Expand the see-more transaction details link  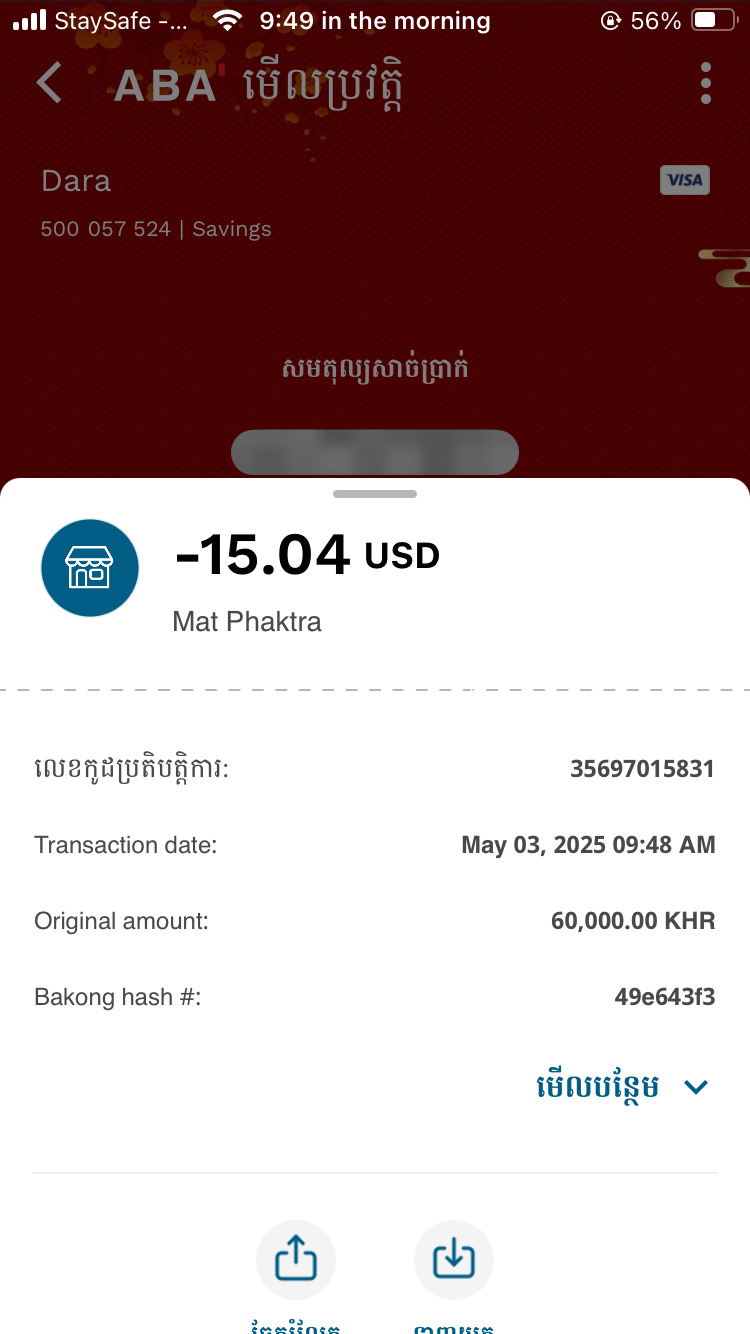623,1086
